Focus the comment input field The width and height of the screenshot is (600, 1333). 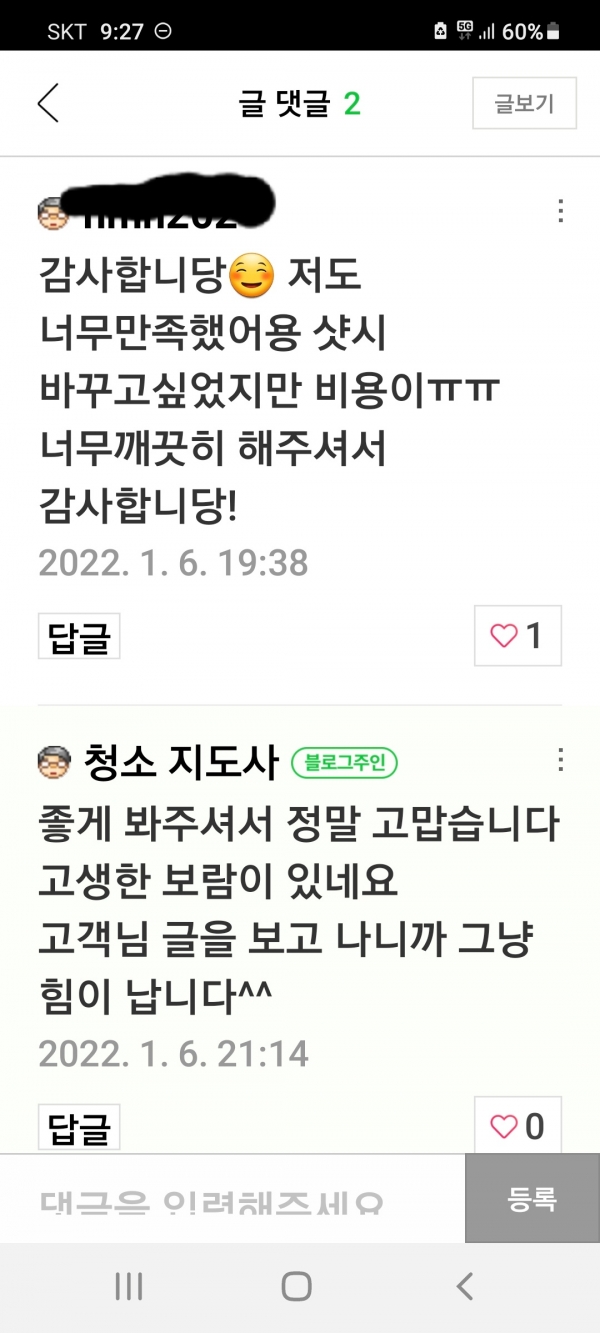pos(230,1200)
